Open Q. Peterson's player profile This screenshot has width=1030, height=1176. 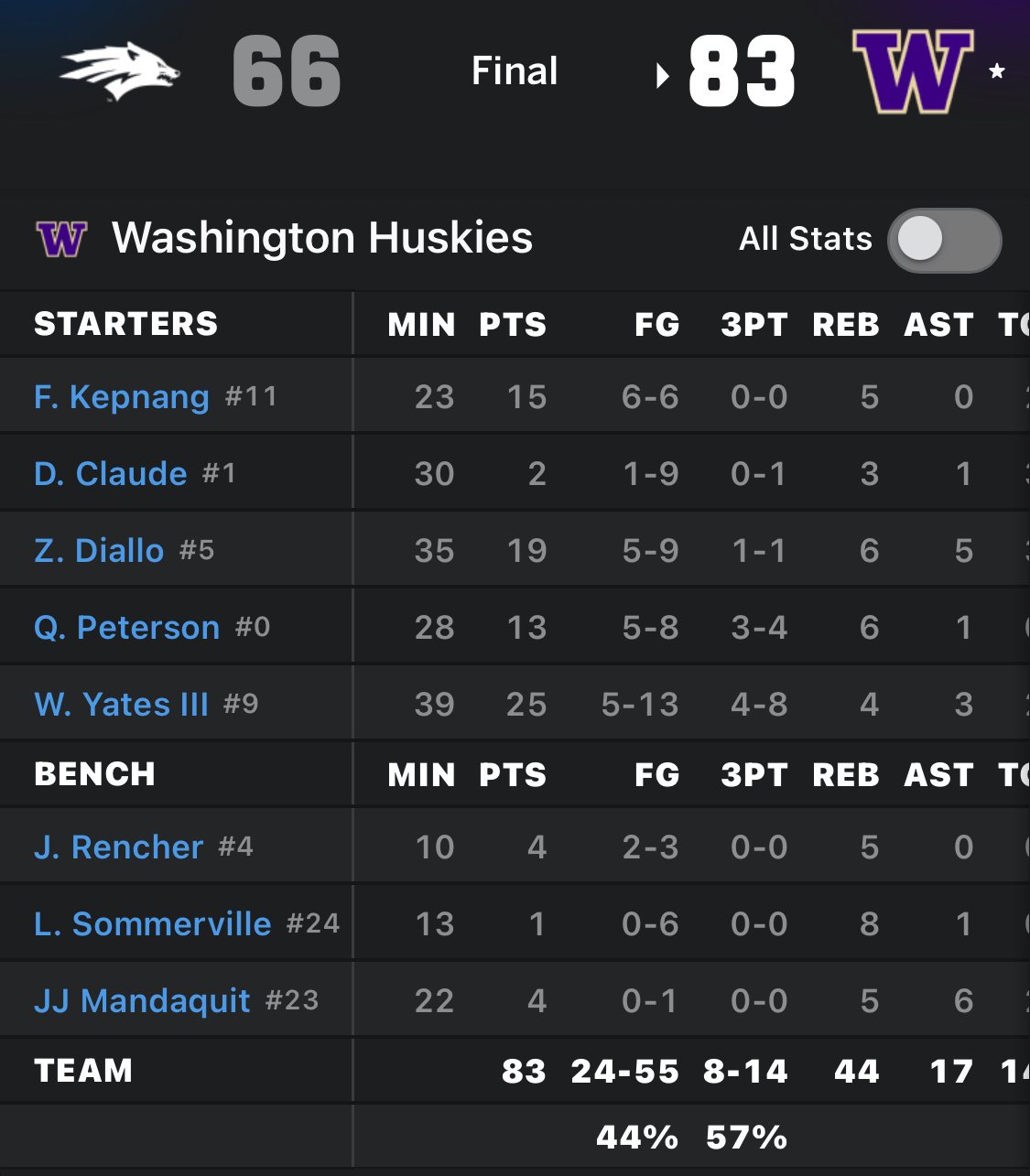coord(126,628)
